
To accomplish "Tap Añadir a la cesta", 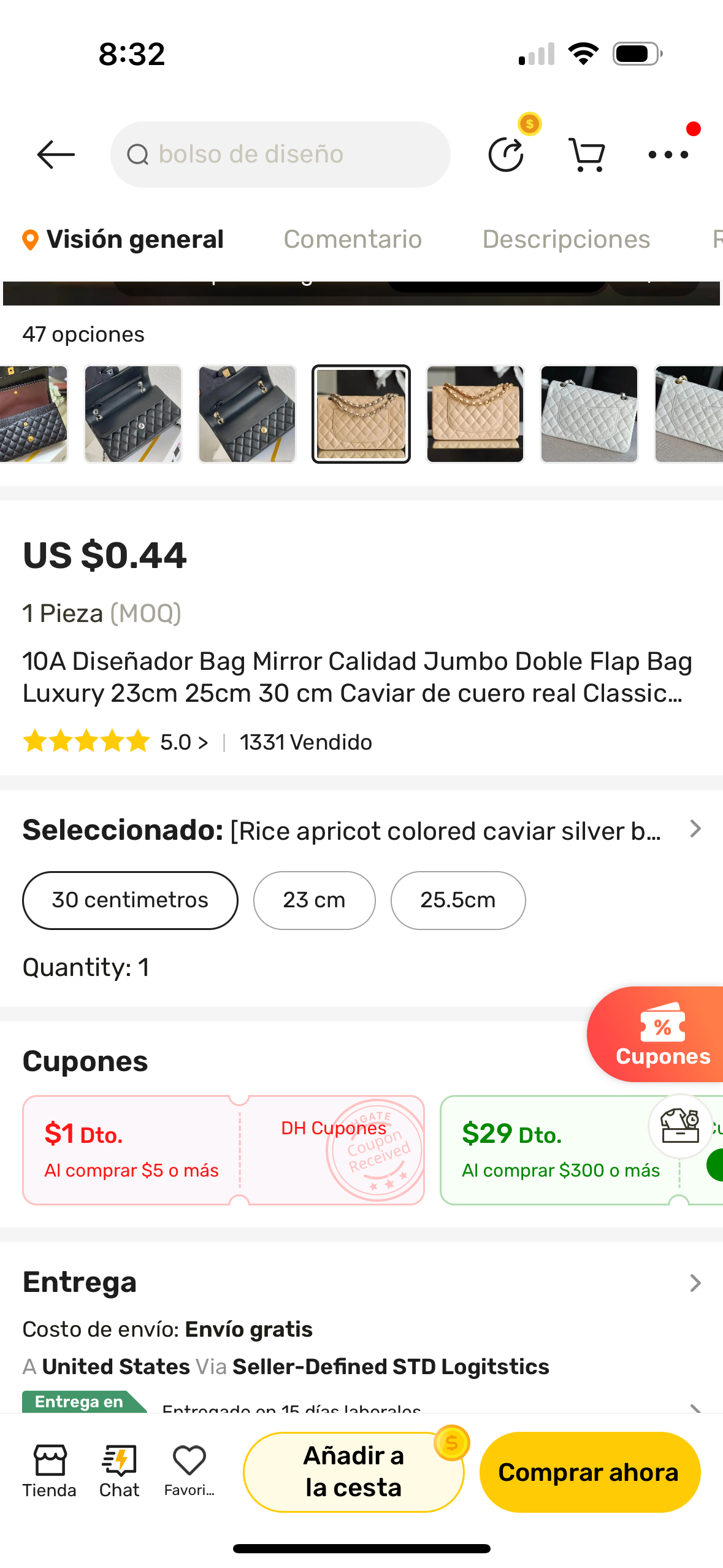I will click(353, 1472).
